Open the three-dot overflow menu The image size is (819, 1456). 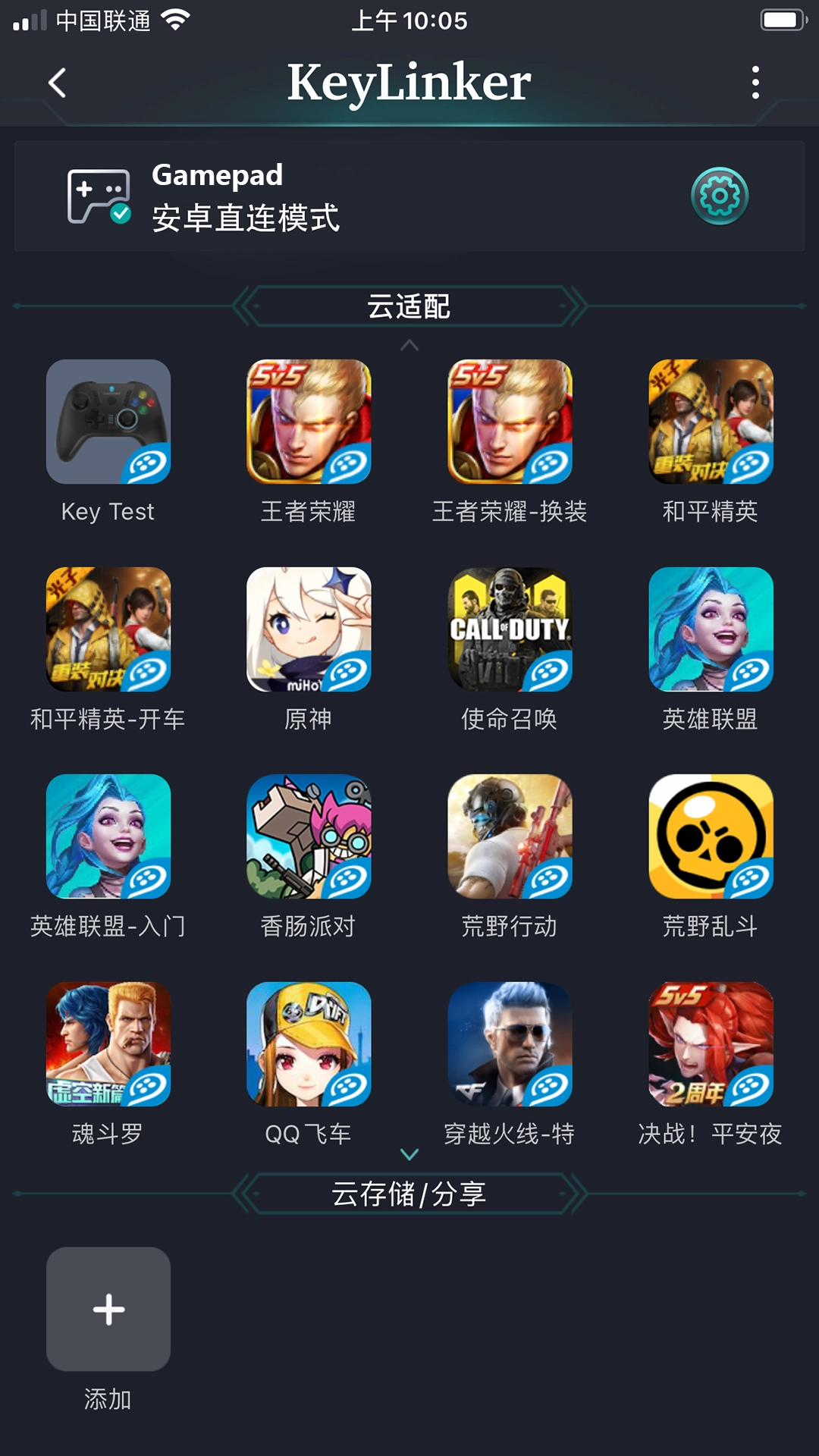755,83
